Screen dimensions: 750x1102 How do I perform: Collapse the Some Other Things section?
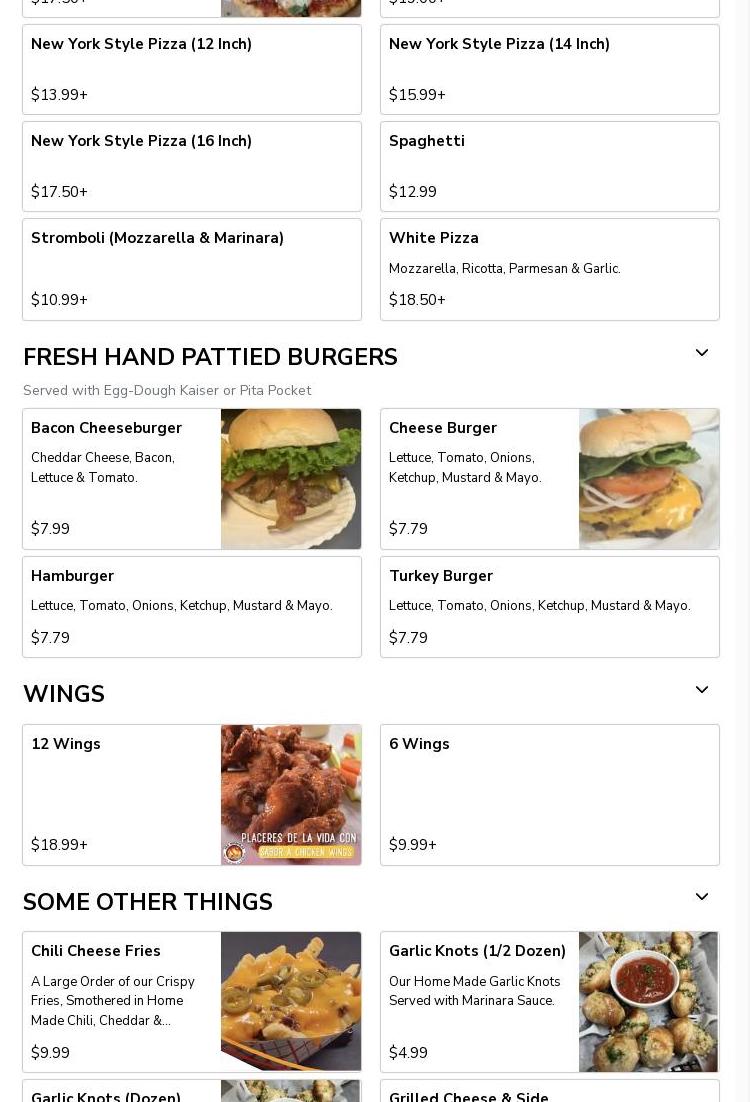pos(701,898)
